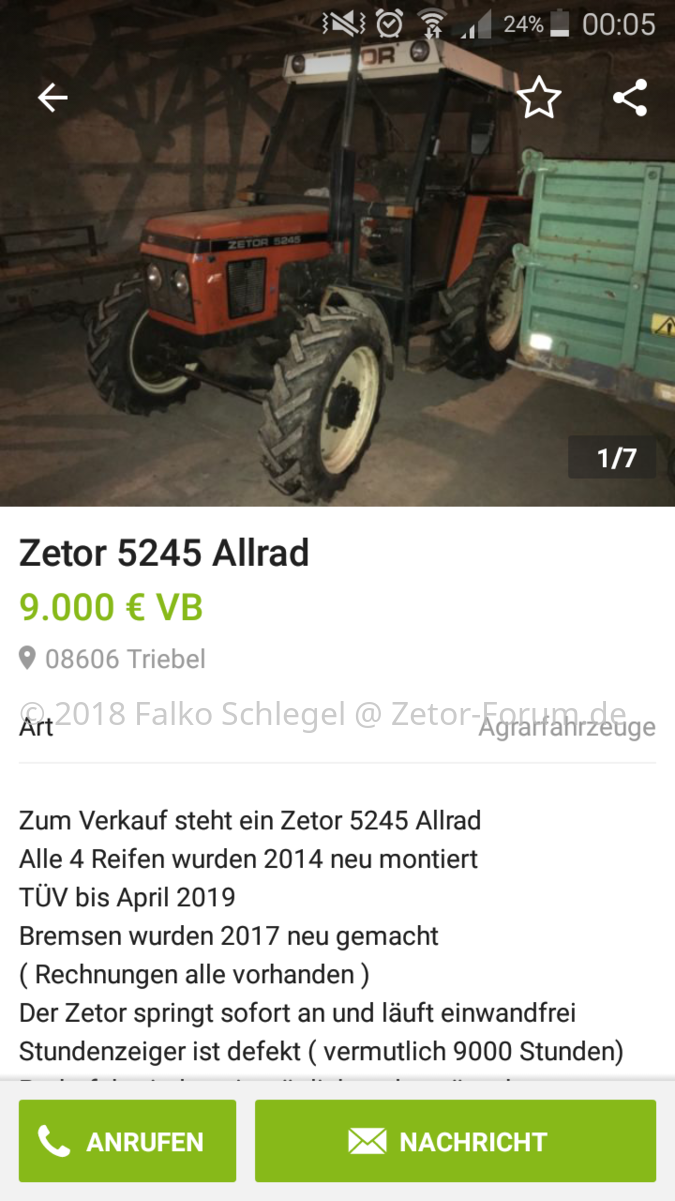The image size is (675, 1201).
Task: Send a message via Nachricht button
Action: (x=455, y=1141)
